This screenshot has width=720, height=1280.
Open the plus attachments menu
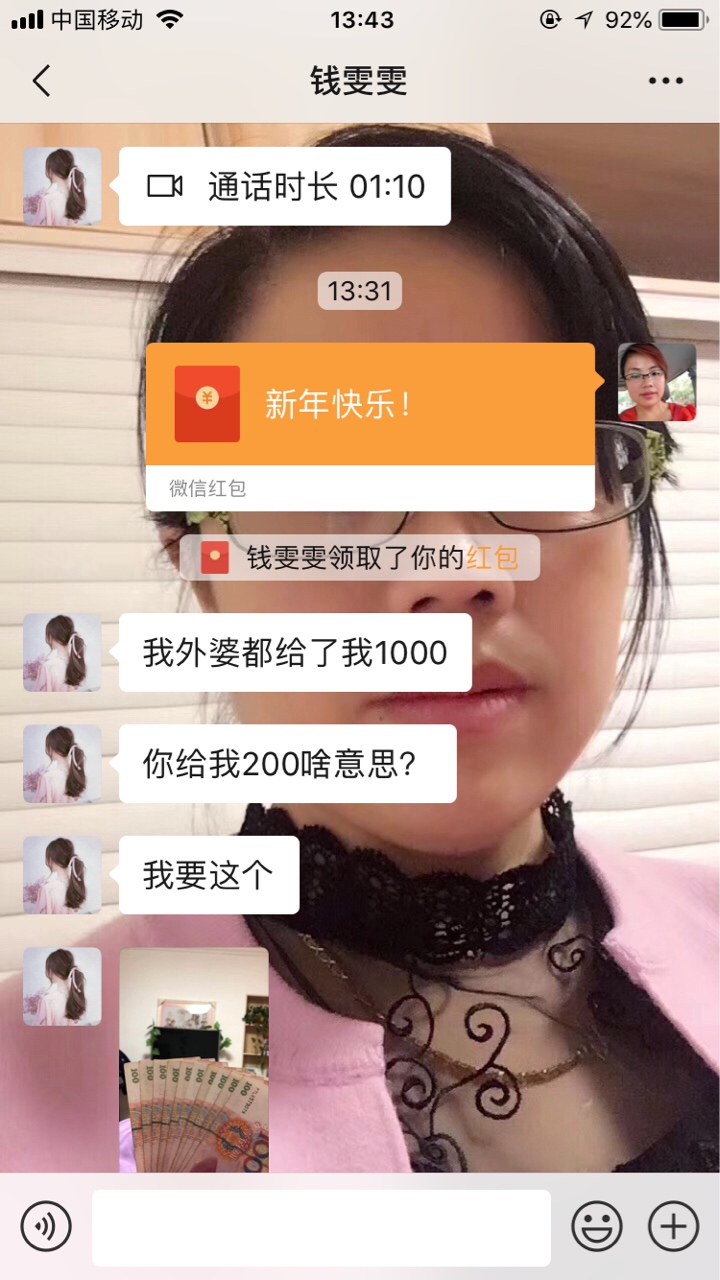click(674, 1226)
